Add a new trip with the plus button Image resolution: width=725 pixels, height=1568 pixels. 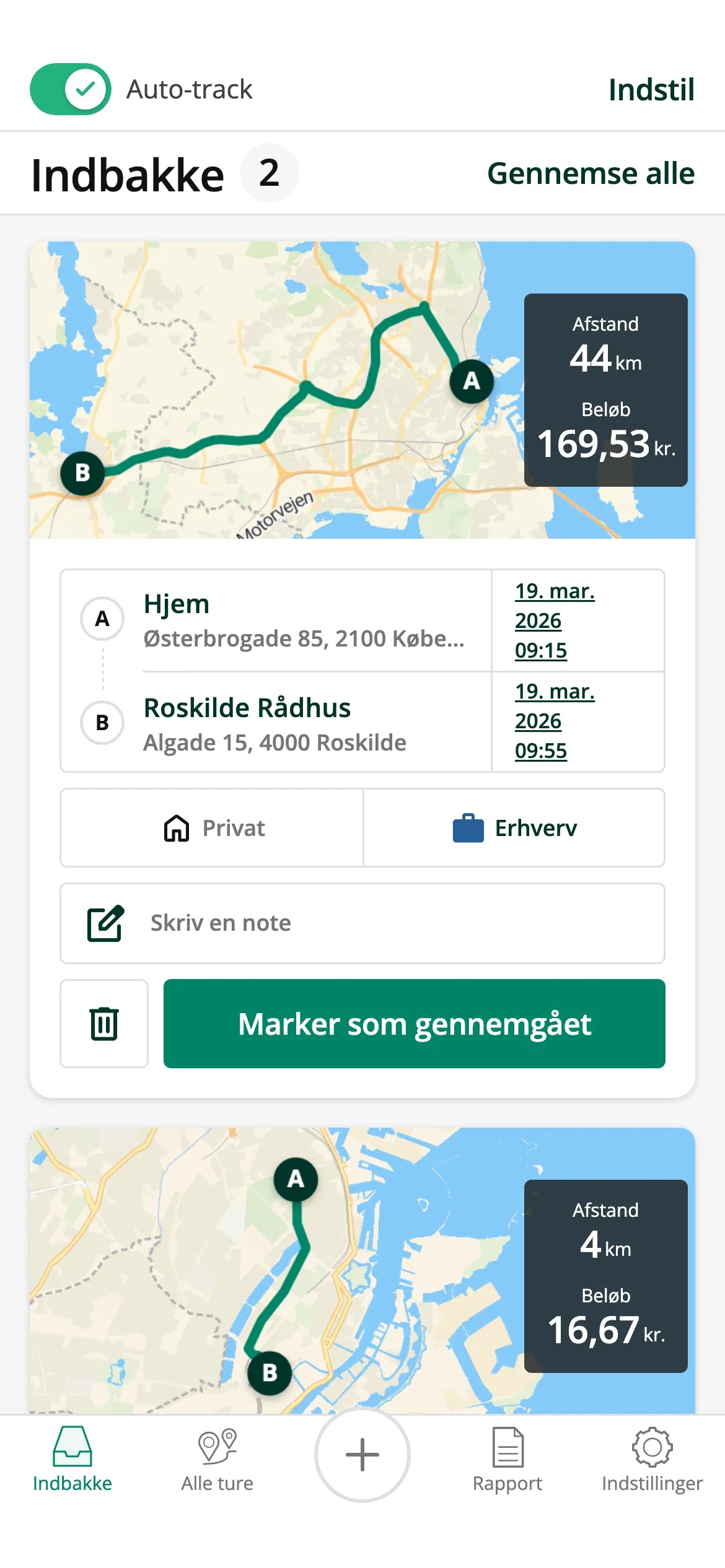coord(362,1455)
